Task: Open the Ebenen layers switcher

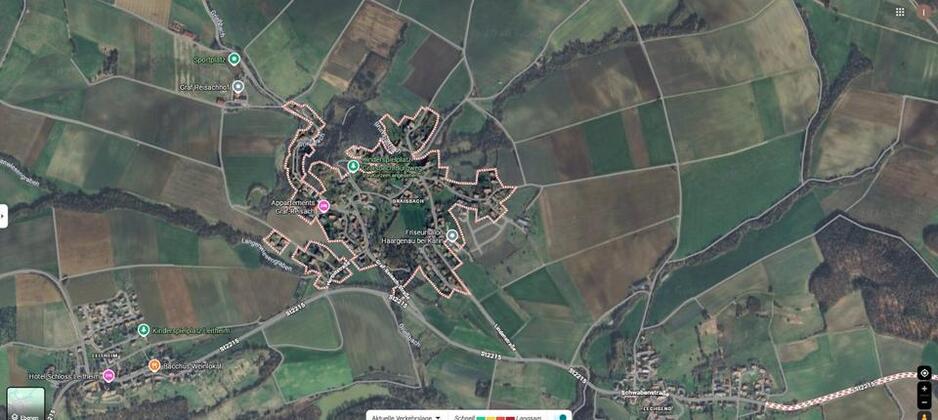Action: point(26,403)
